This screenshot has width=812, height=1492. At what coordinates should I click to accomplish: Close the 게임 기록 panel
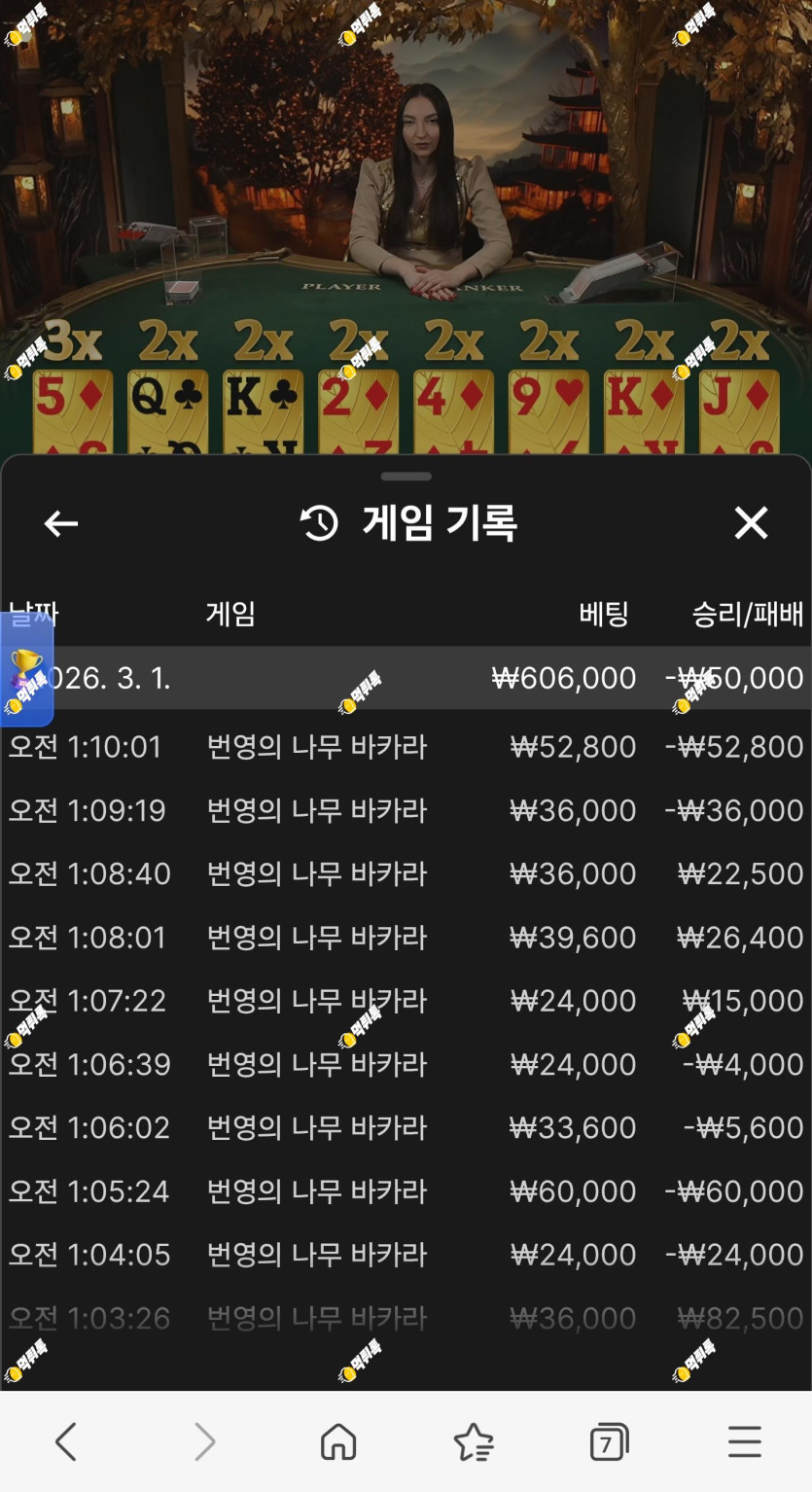(751, 523)
